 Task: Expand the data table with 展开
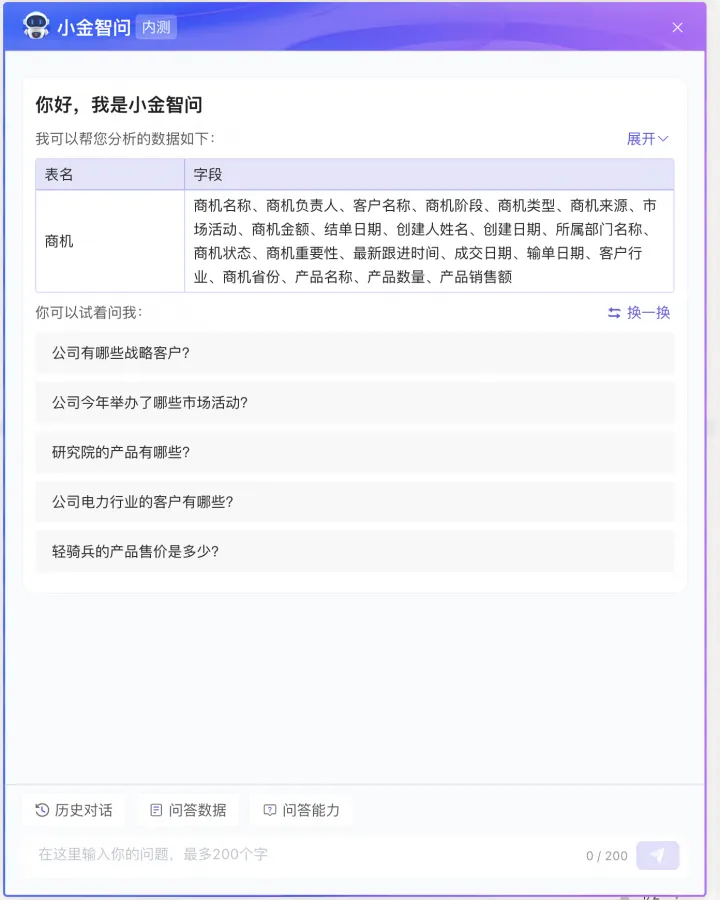coord(647,139)
